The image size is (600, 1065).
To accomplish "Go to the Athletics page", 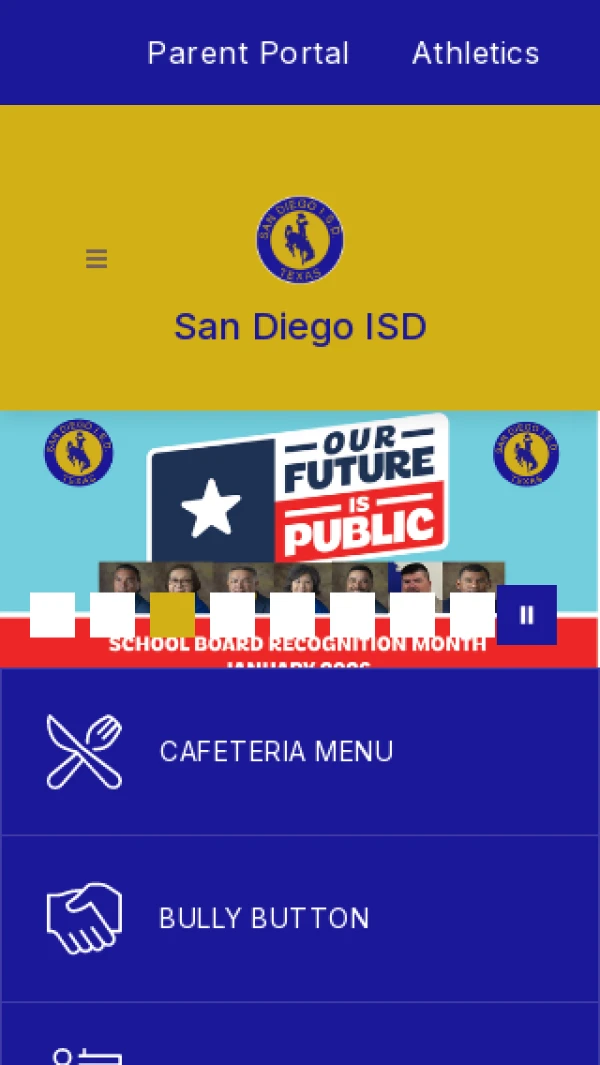I will (x=475, y=53).
